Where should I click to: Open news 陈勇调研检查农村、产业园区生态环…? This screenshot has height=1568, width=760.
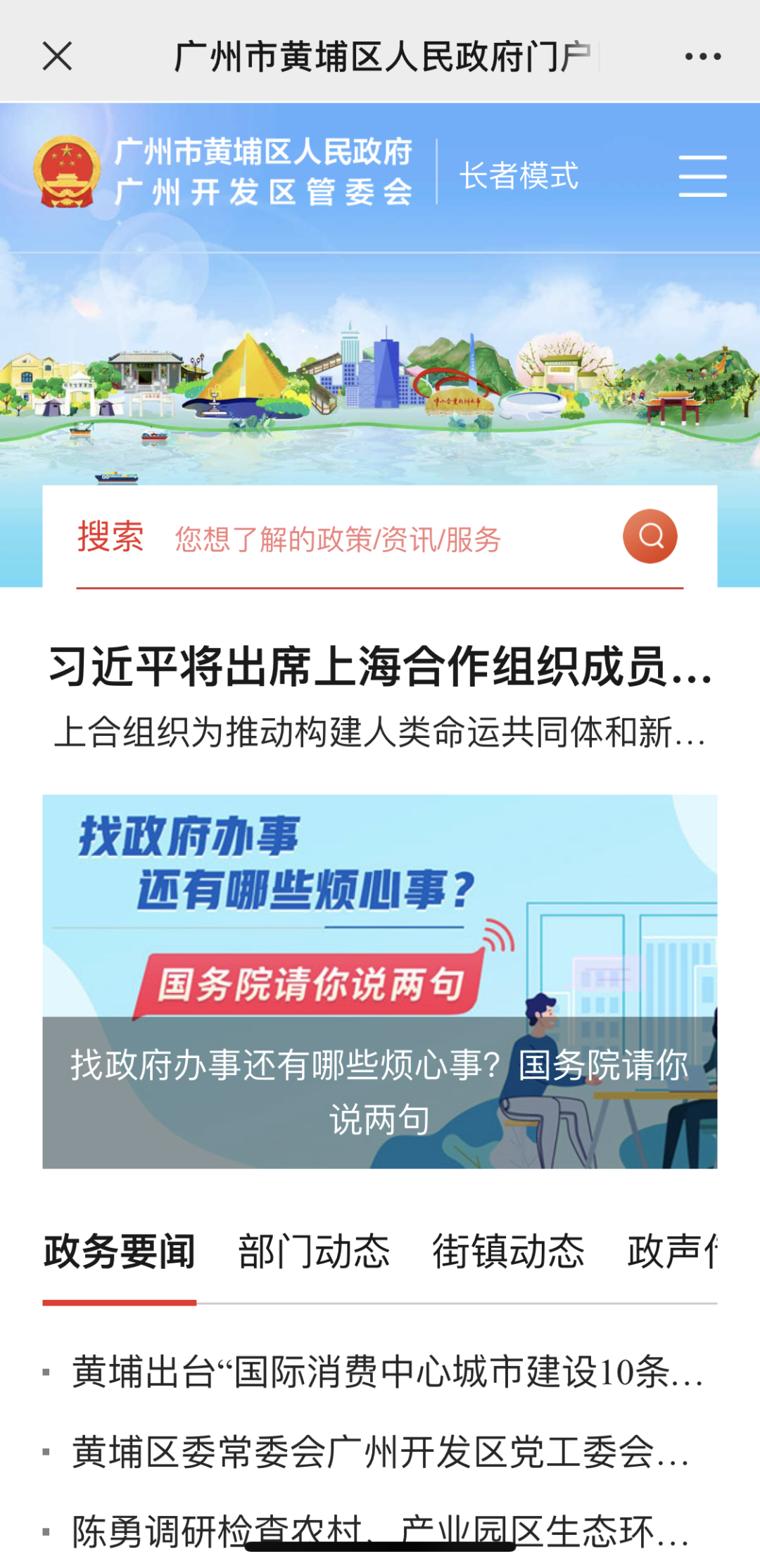(380, 1530)
